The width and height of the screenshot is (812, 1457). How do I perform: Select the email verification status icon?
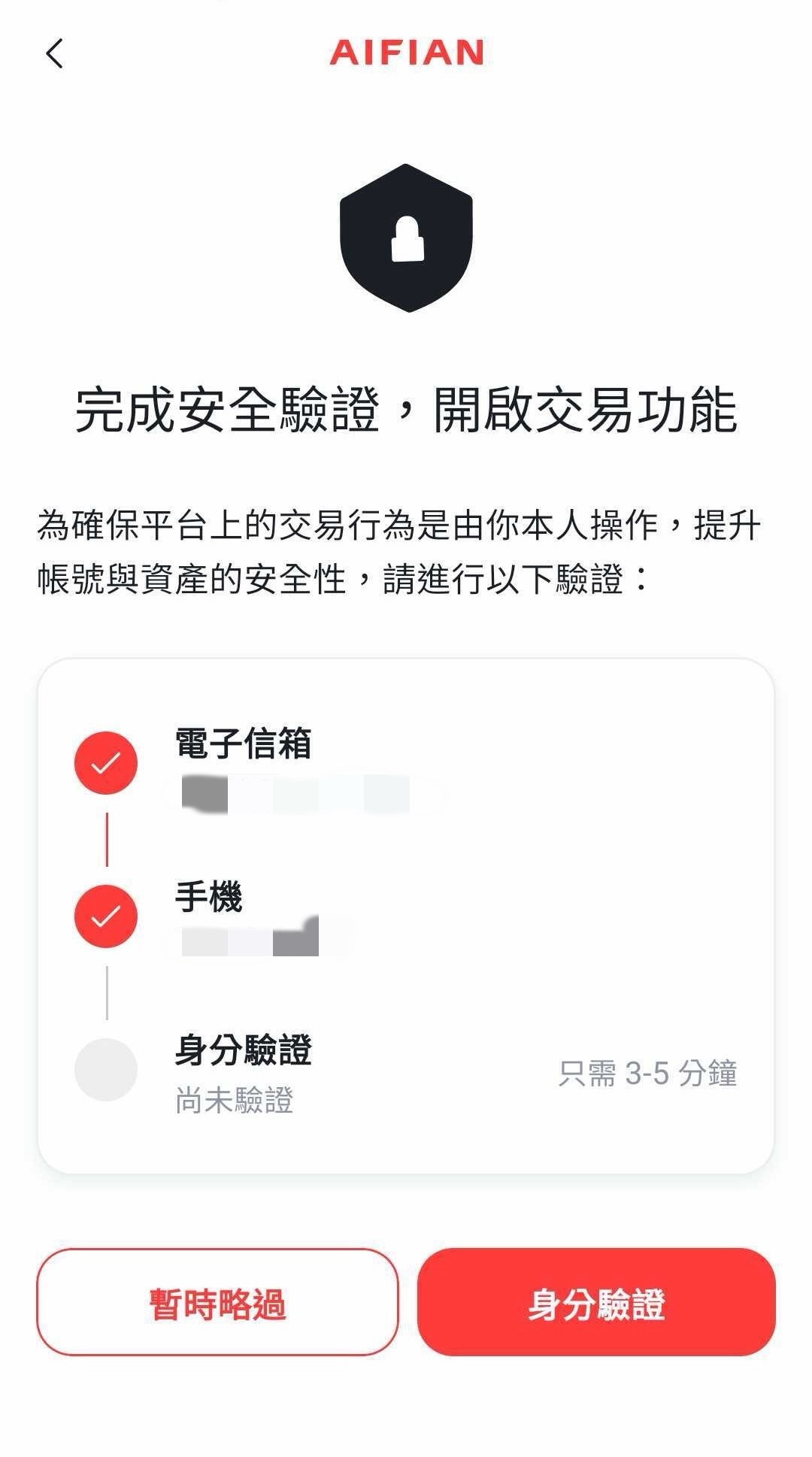click(107, 762)
